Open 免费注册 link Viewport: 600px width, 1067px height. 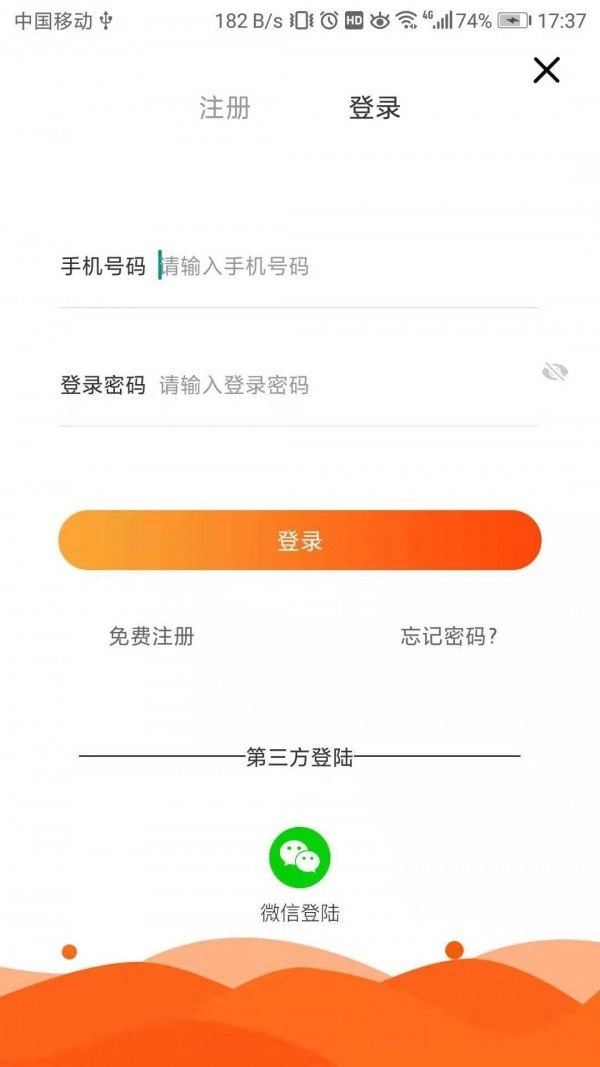151,636
